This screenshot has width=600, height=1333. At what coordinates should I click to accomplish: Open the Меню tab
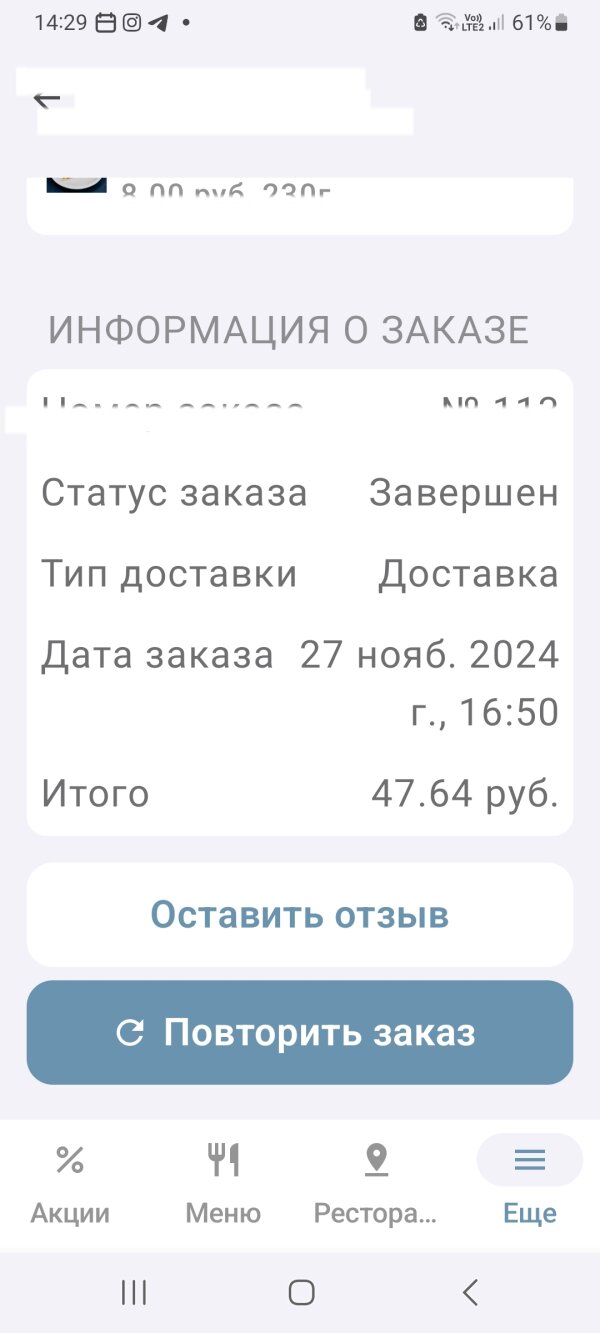click(223, 1185)
